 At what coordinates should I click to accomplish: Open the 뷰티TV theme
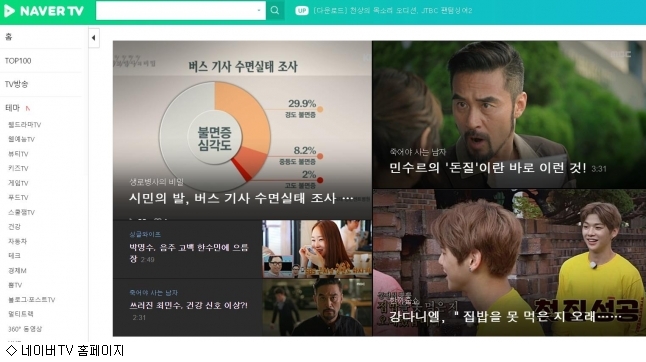18,154
